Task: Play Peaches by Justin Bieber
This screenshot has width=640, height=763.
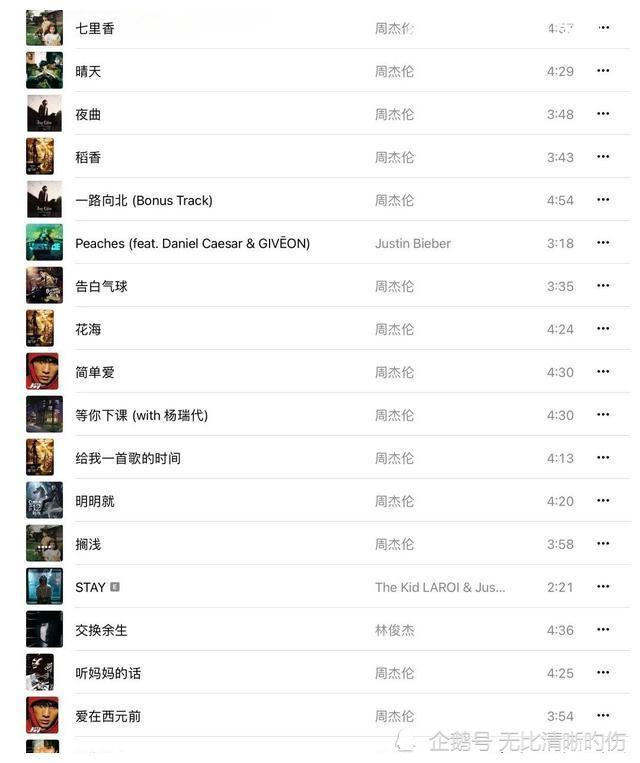Action: coord(192,244)
